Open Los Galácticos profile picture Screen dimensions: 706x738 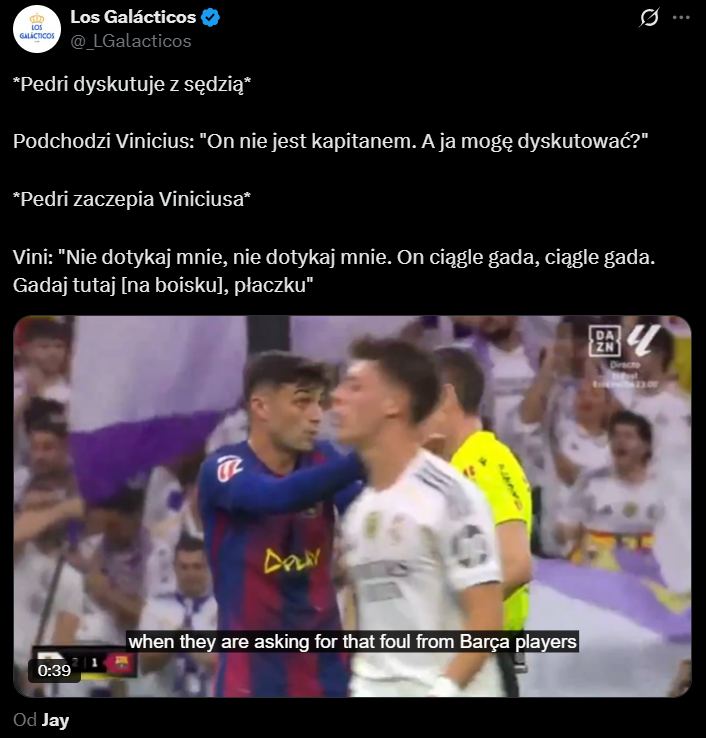point(37,29)
